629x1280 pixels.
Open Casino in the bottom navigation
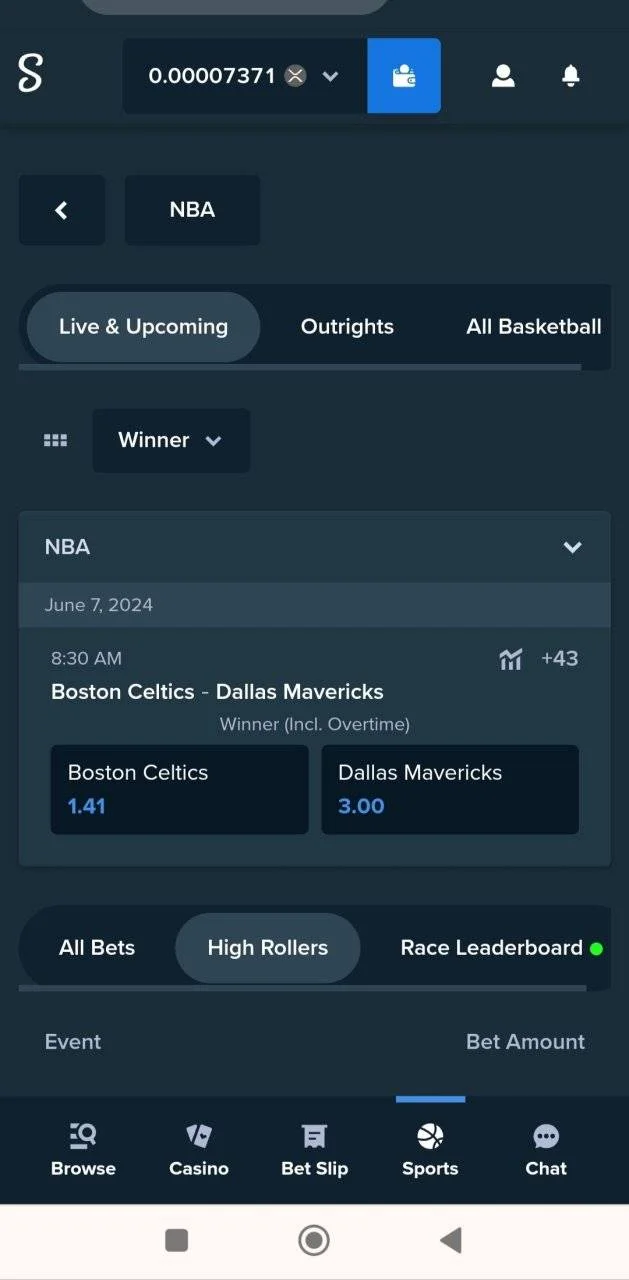click(x=199, y=1150)
